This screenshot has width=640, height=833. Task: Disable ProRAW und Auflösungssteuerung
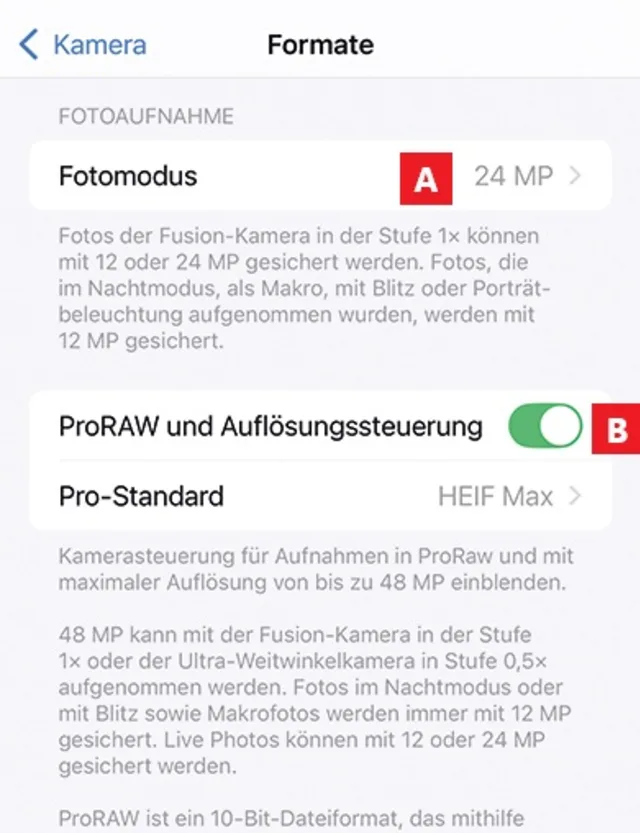click(545, 427)
